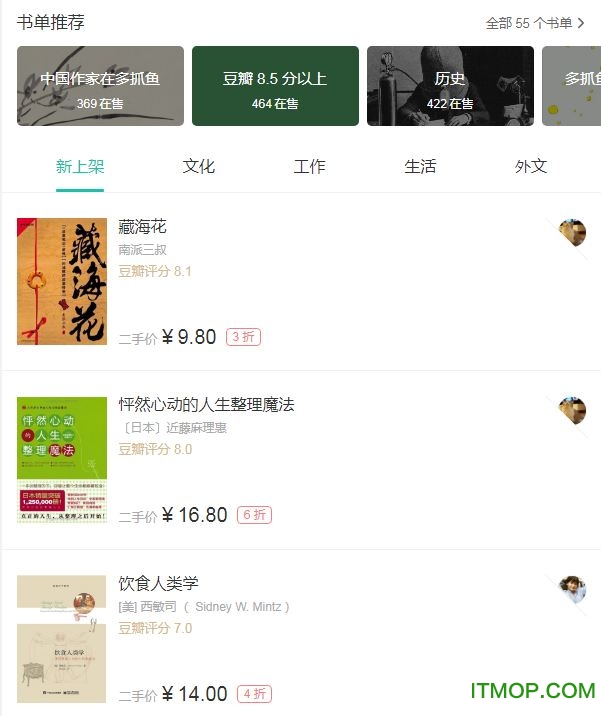Open the book 怦然心动的人生整理魔法
Viewport: 601px width, 716px height.
pyautogui.click(x=206, y=405)
